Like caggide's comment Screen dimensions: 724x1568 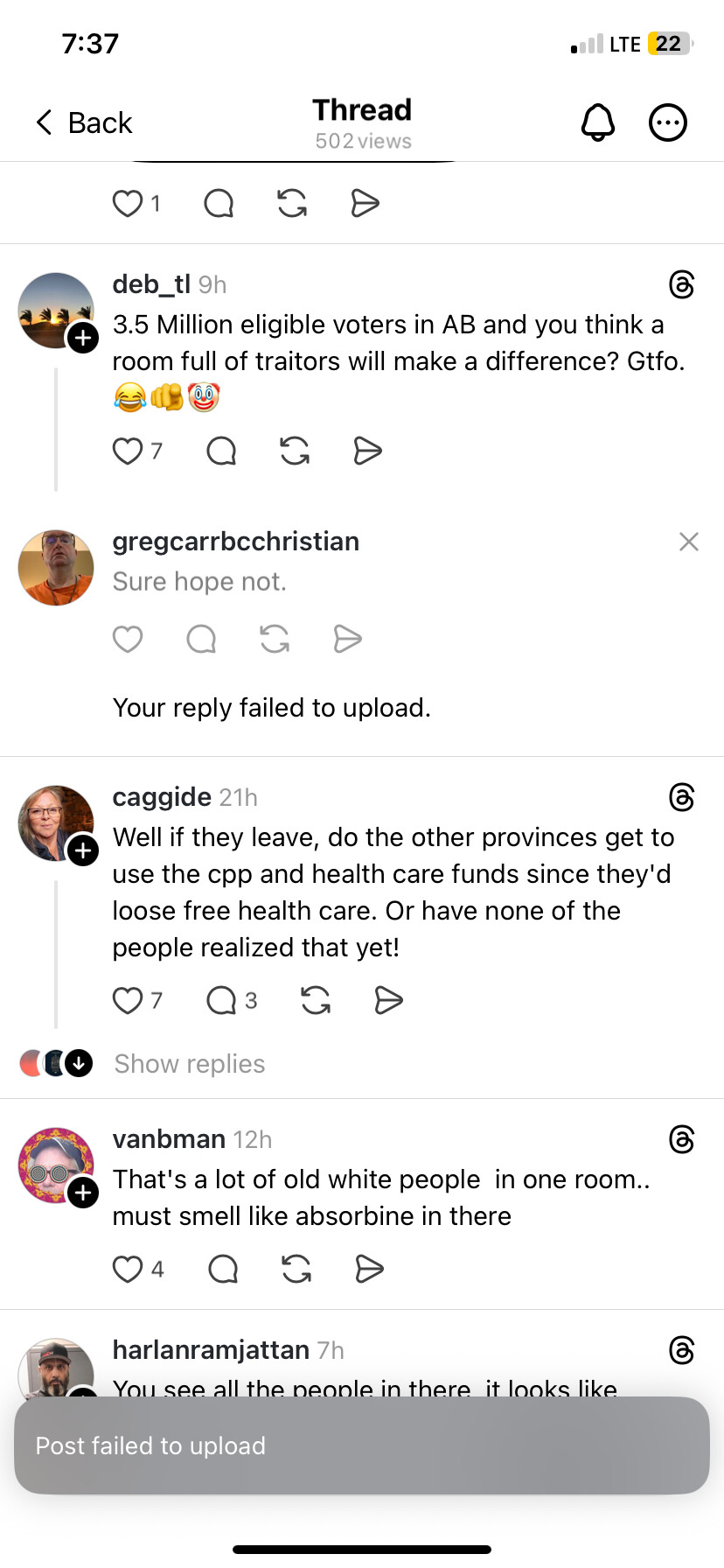point(128,1000)
